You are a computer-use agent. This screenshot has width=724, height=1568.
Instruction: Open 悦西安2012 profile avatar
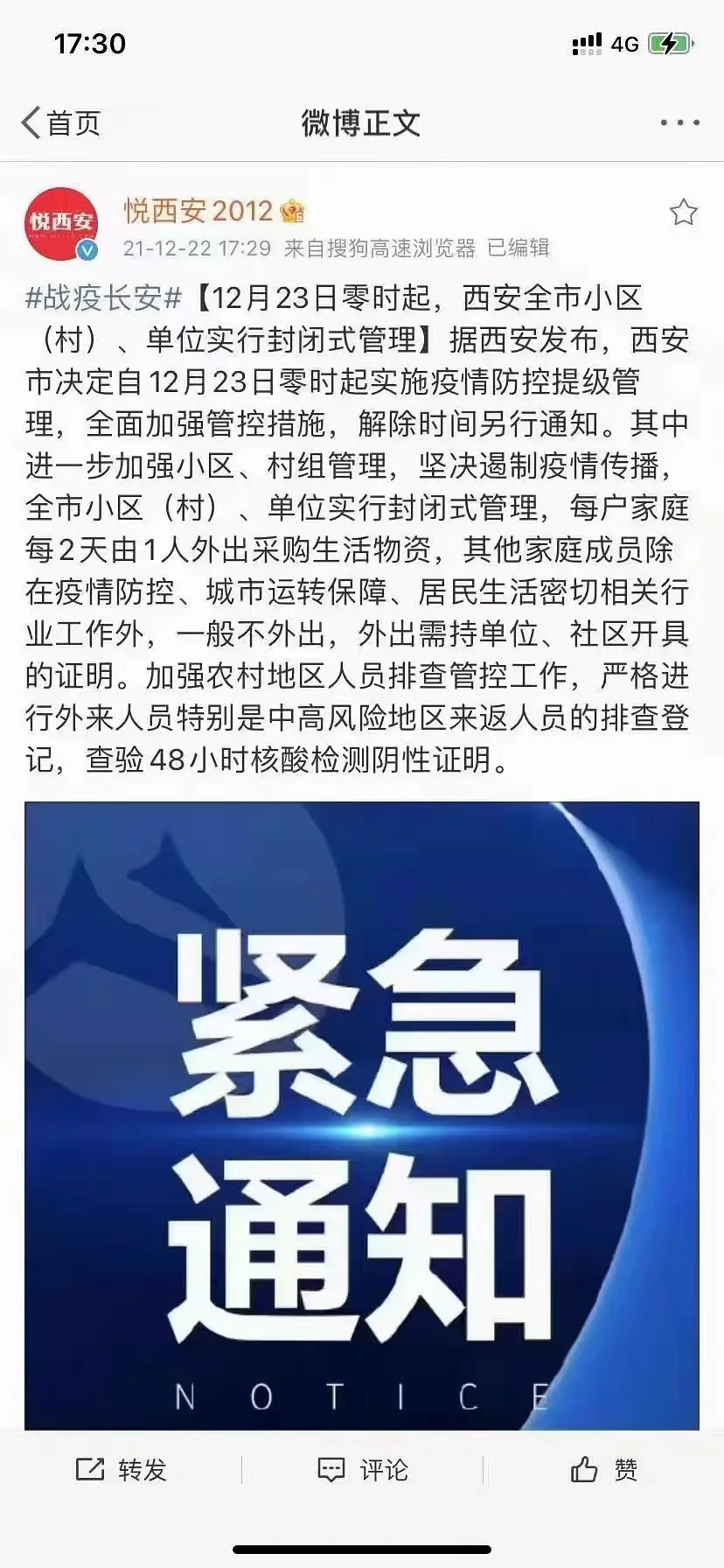coord(60,224)
